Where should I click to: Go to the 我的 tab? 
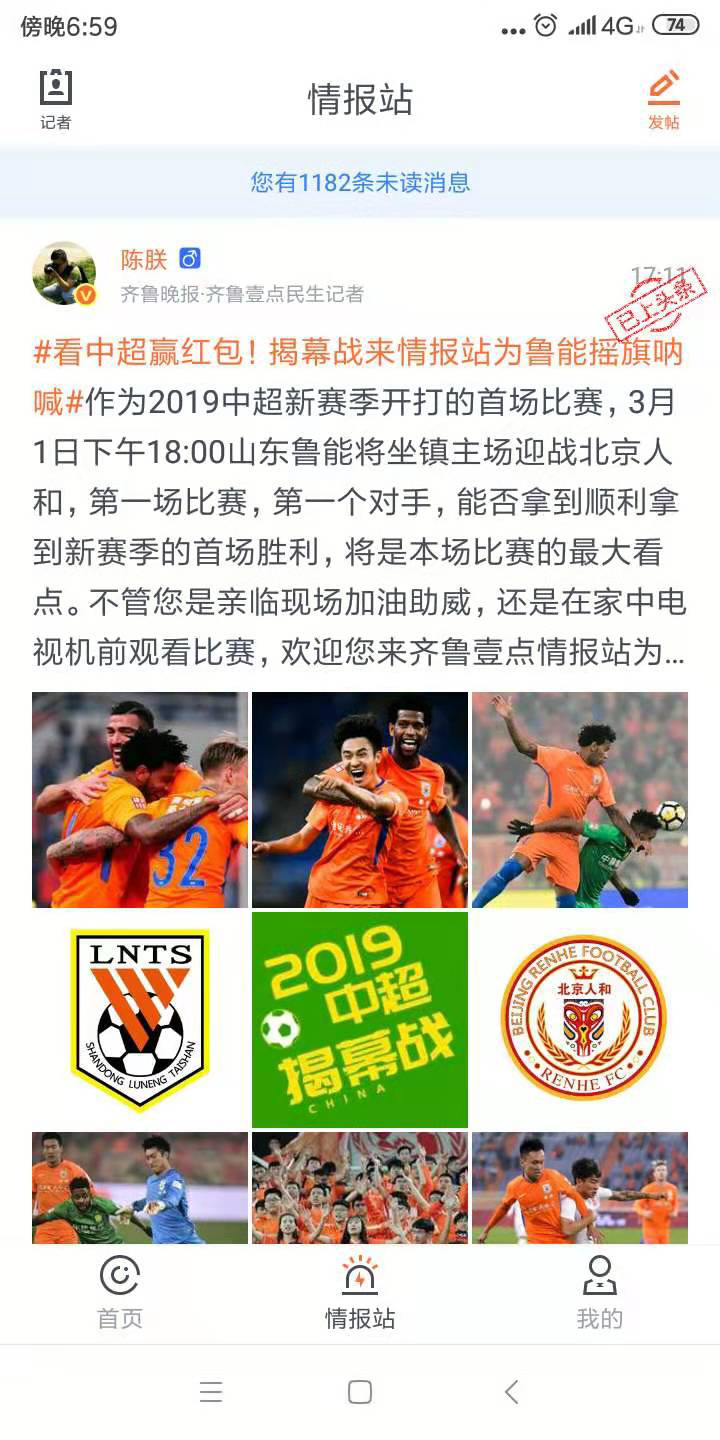point(600,1293)
